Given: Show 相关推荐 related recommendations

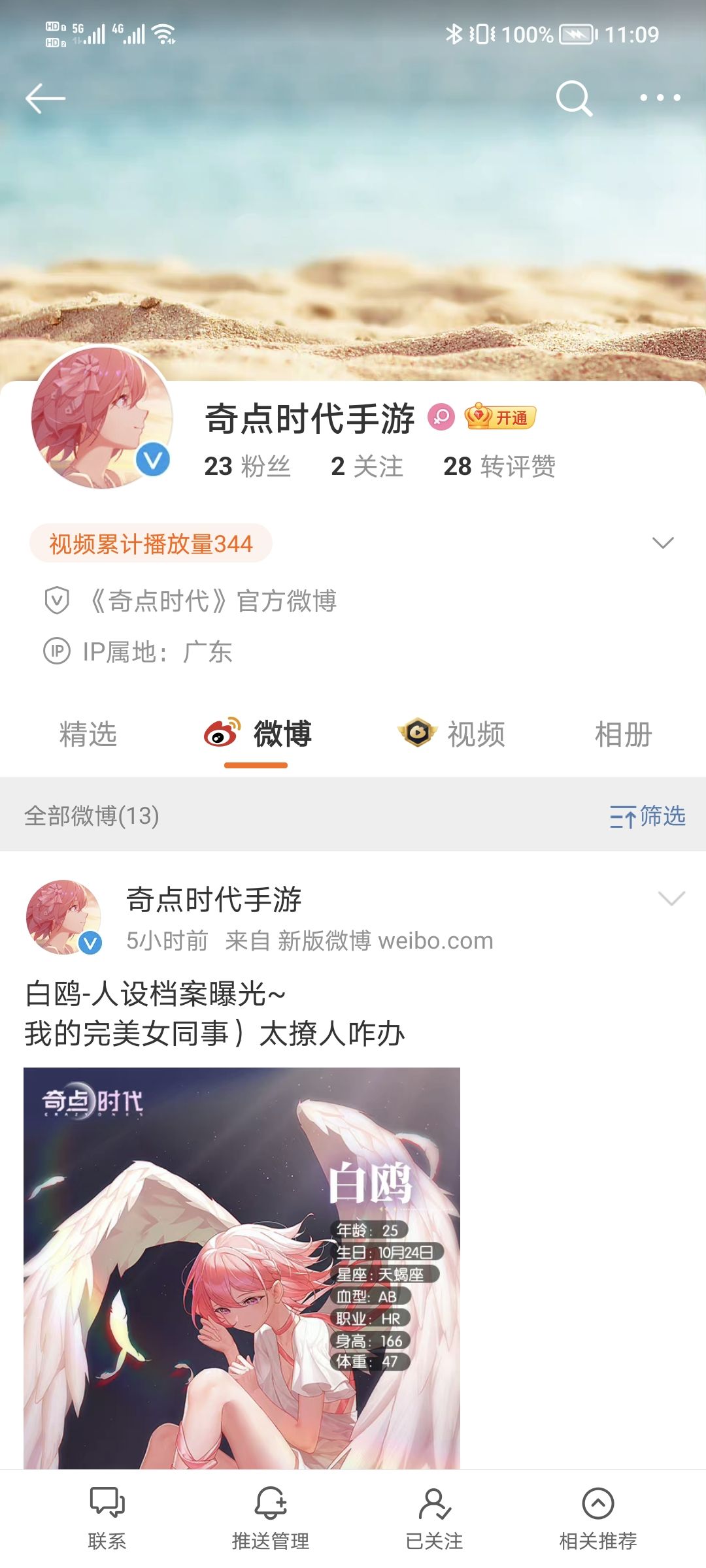Looking at the screenshot, I should click(597, 1518).
